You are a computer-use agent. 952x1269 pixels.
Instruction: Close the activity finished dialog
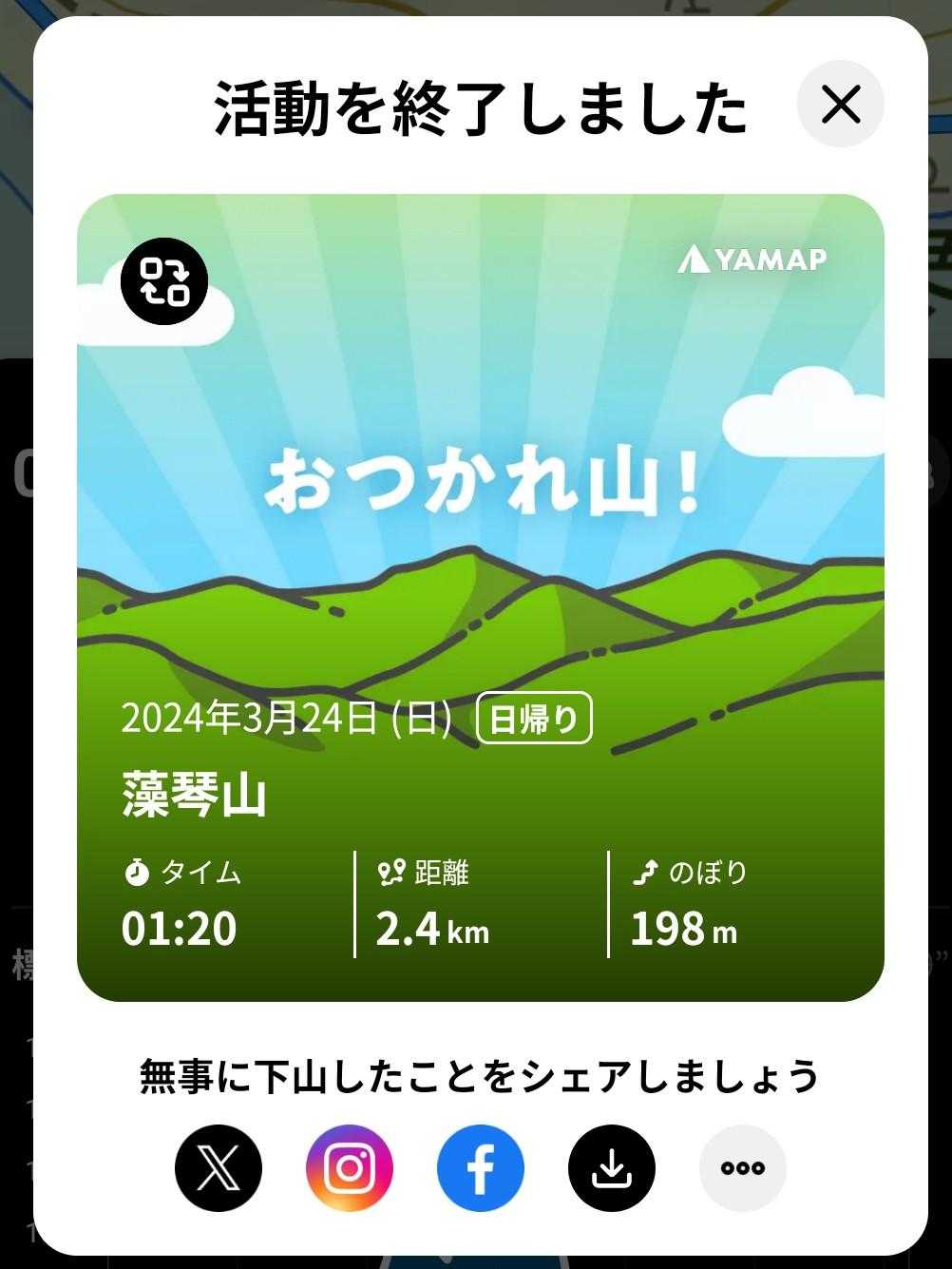tap(840, 104)
